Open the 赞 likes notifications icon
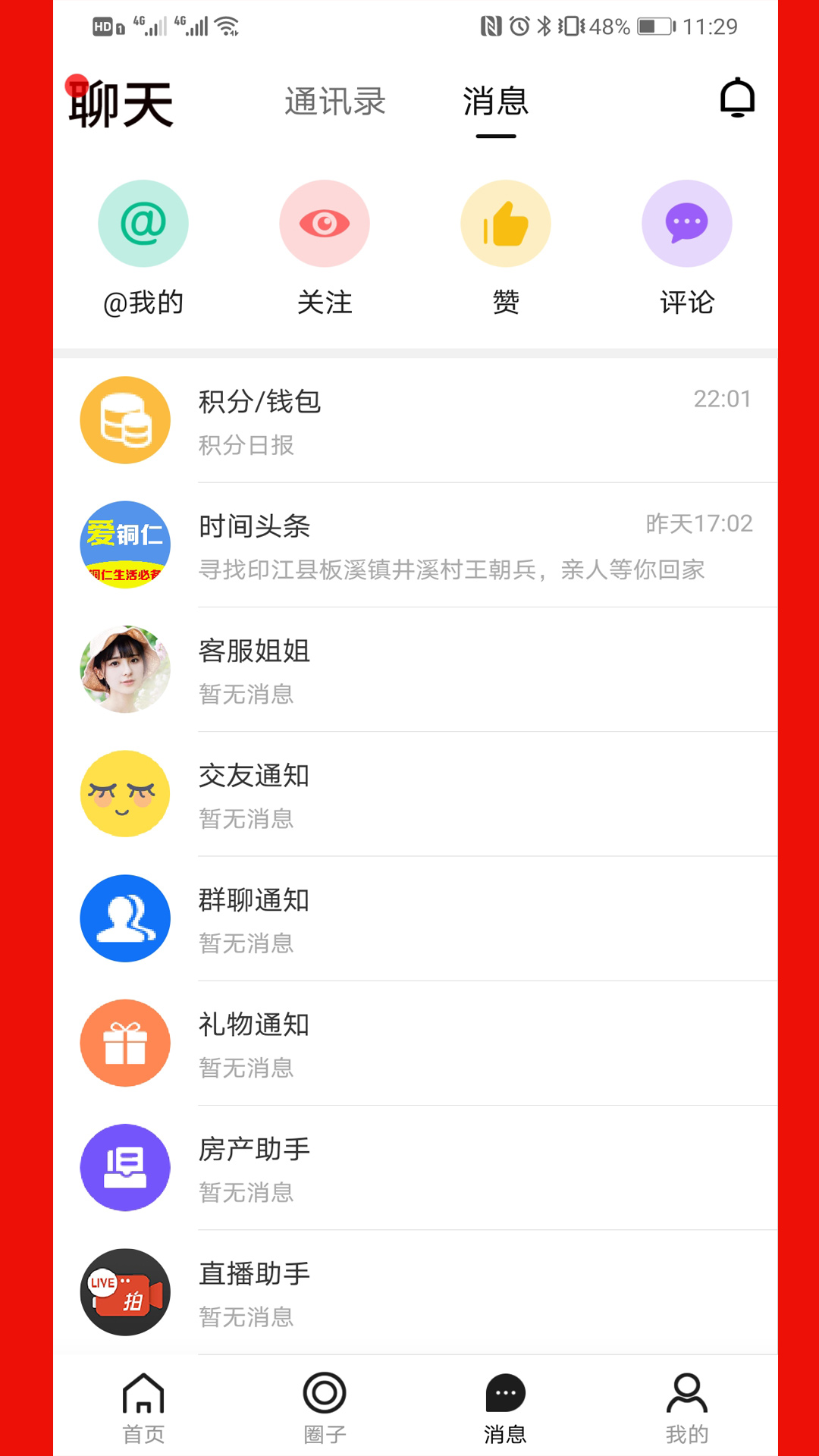 506,222
